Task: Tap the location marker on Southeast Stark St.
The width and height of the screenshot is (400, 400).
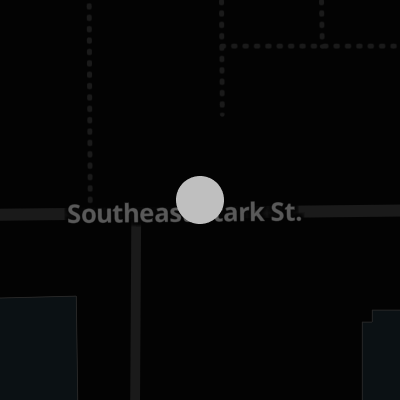Action: point(200,200)
